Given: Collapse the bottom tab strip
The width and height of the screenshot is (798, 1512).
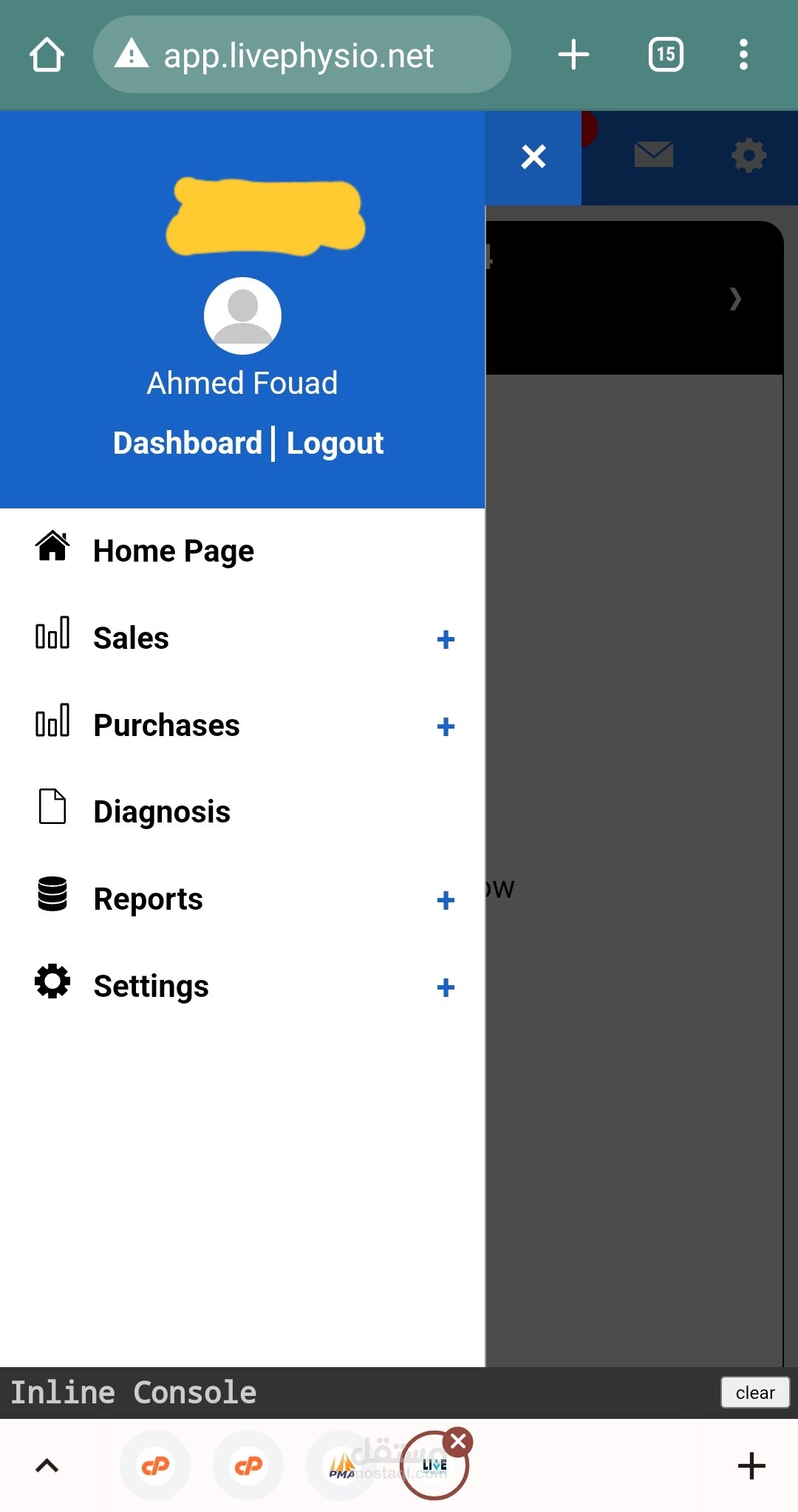Looking at the screenshot, I should coord(47,1465).
